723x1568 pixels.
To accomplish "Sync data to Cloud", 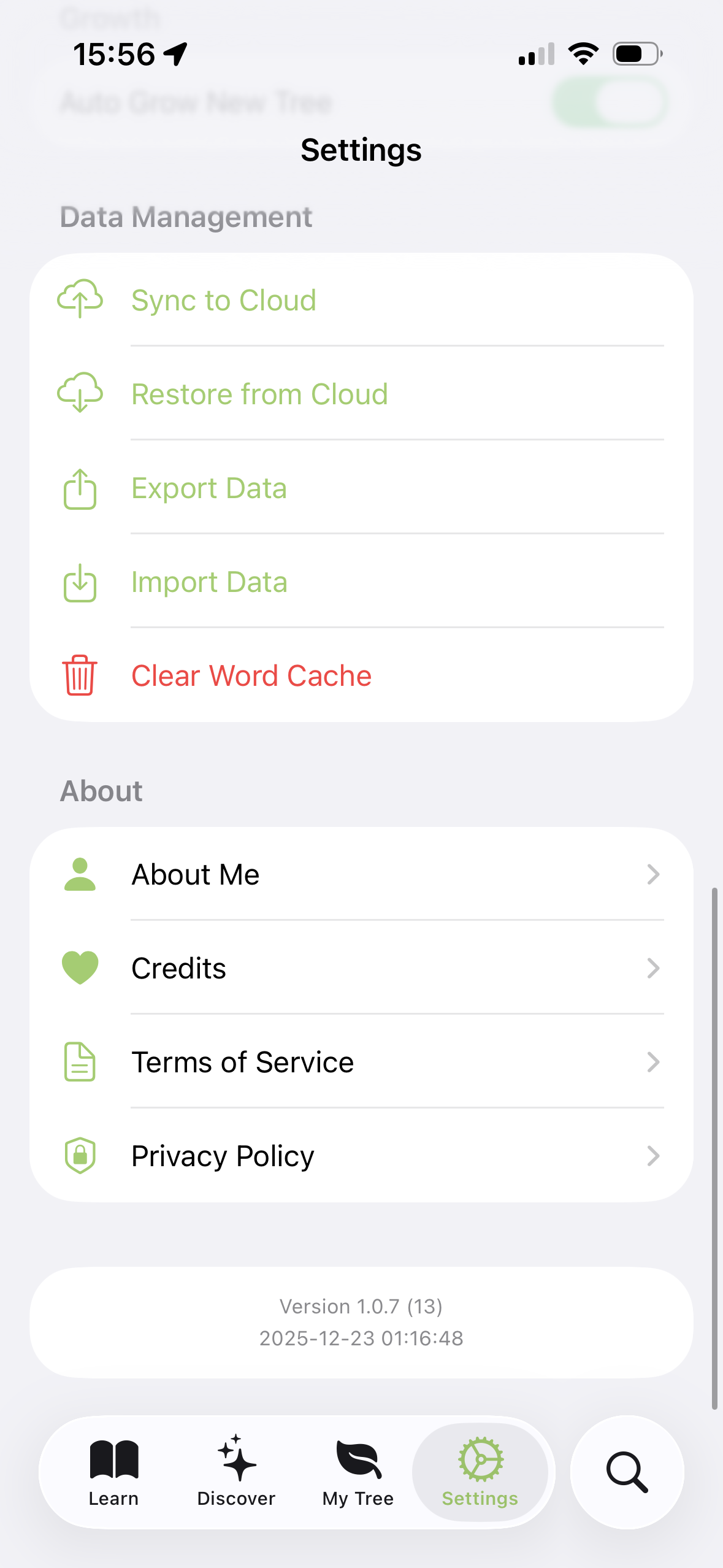I will click(362, 301).
